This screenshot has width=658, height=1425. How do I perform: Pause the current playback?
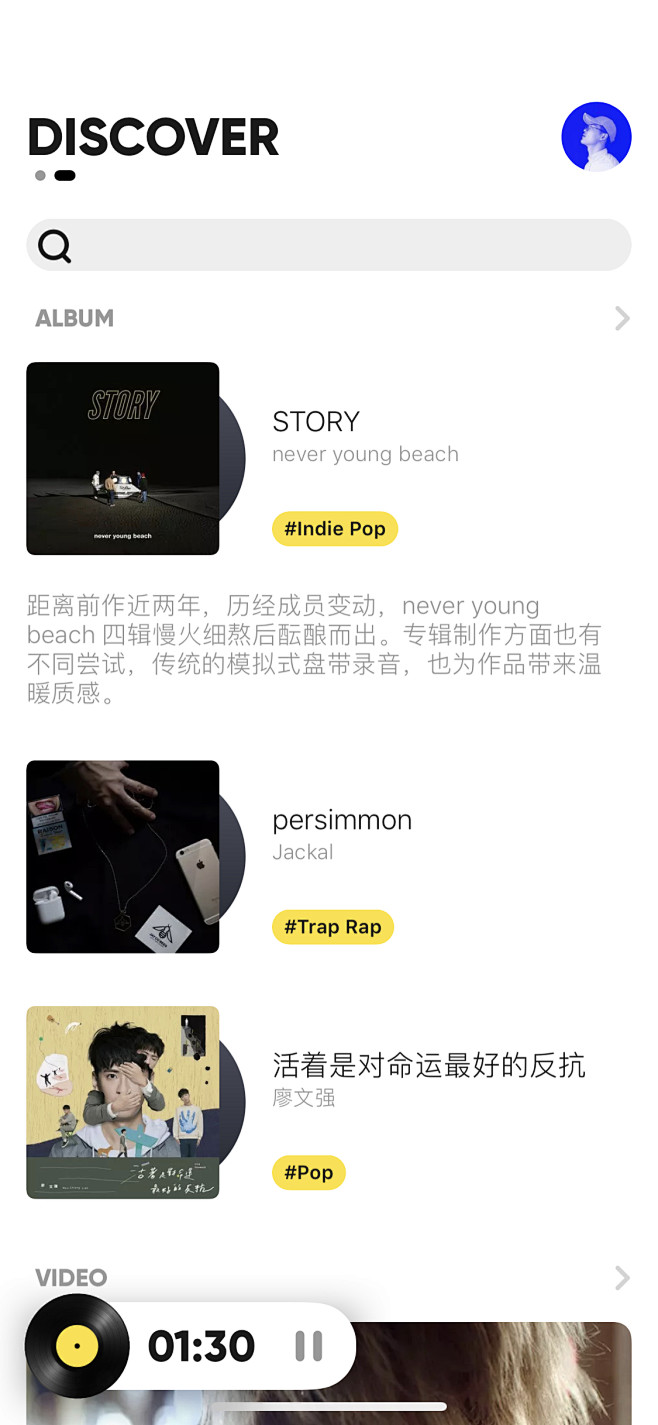tap(309, 1346)
